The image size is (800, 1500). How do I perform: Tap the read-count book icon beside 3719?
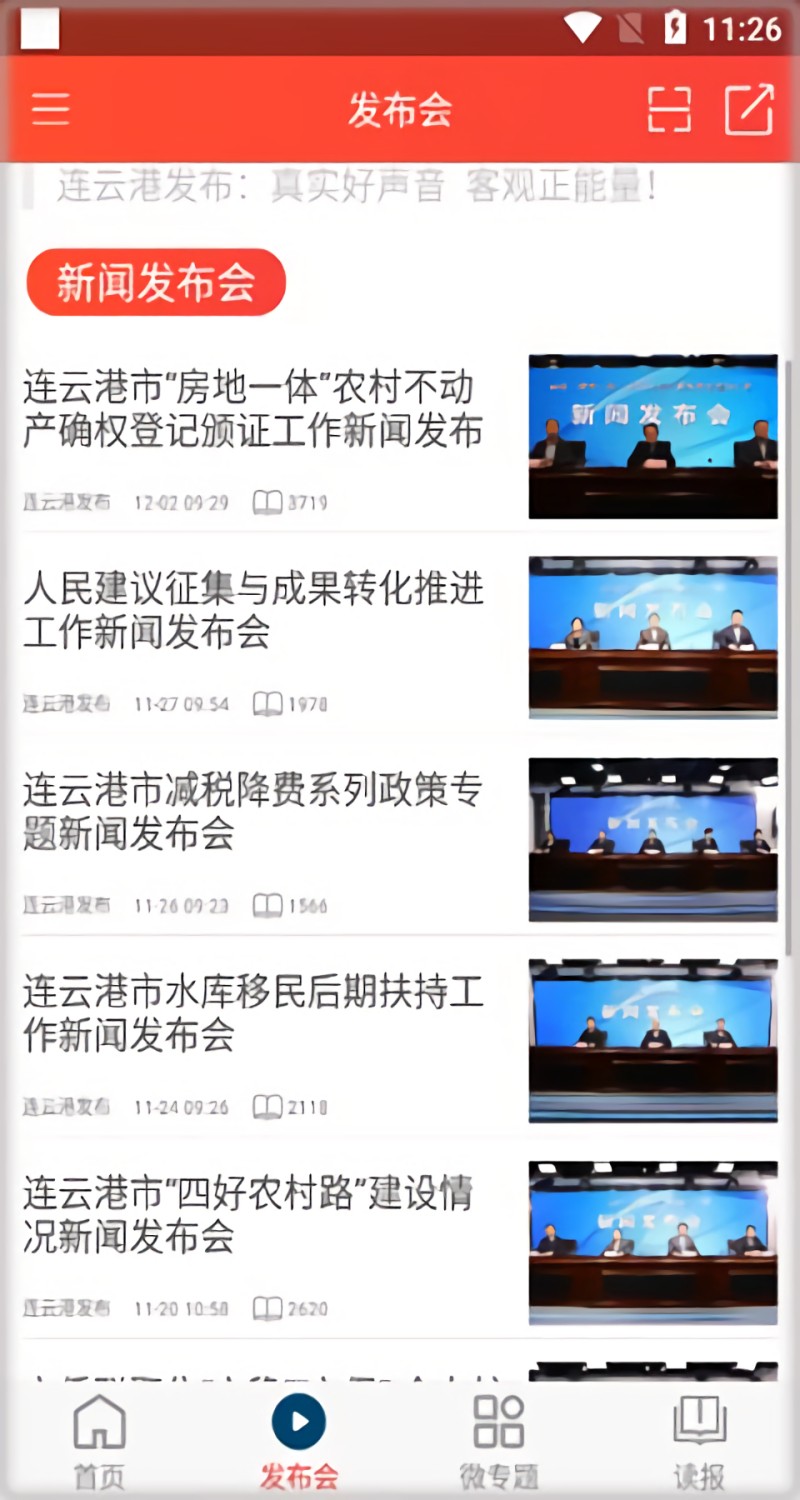tap(268, 503)
